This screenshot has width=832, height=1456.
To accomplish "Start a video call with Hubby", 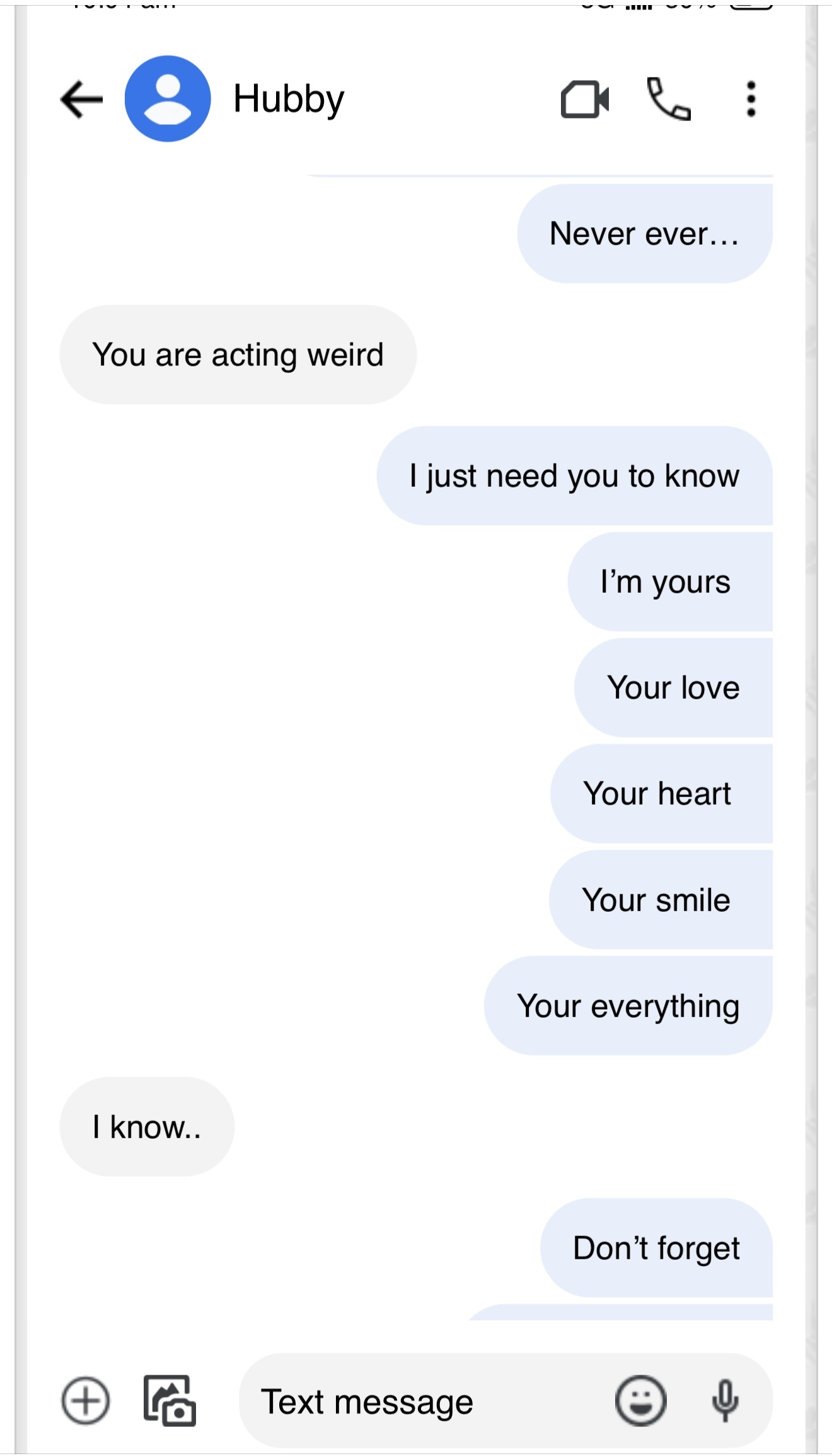I will click(x=585, y=99).
